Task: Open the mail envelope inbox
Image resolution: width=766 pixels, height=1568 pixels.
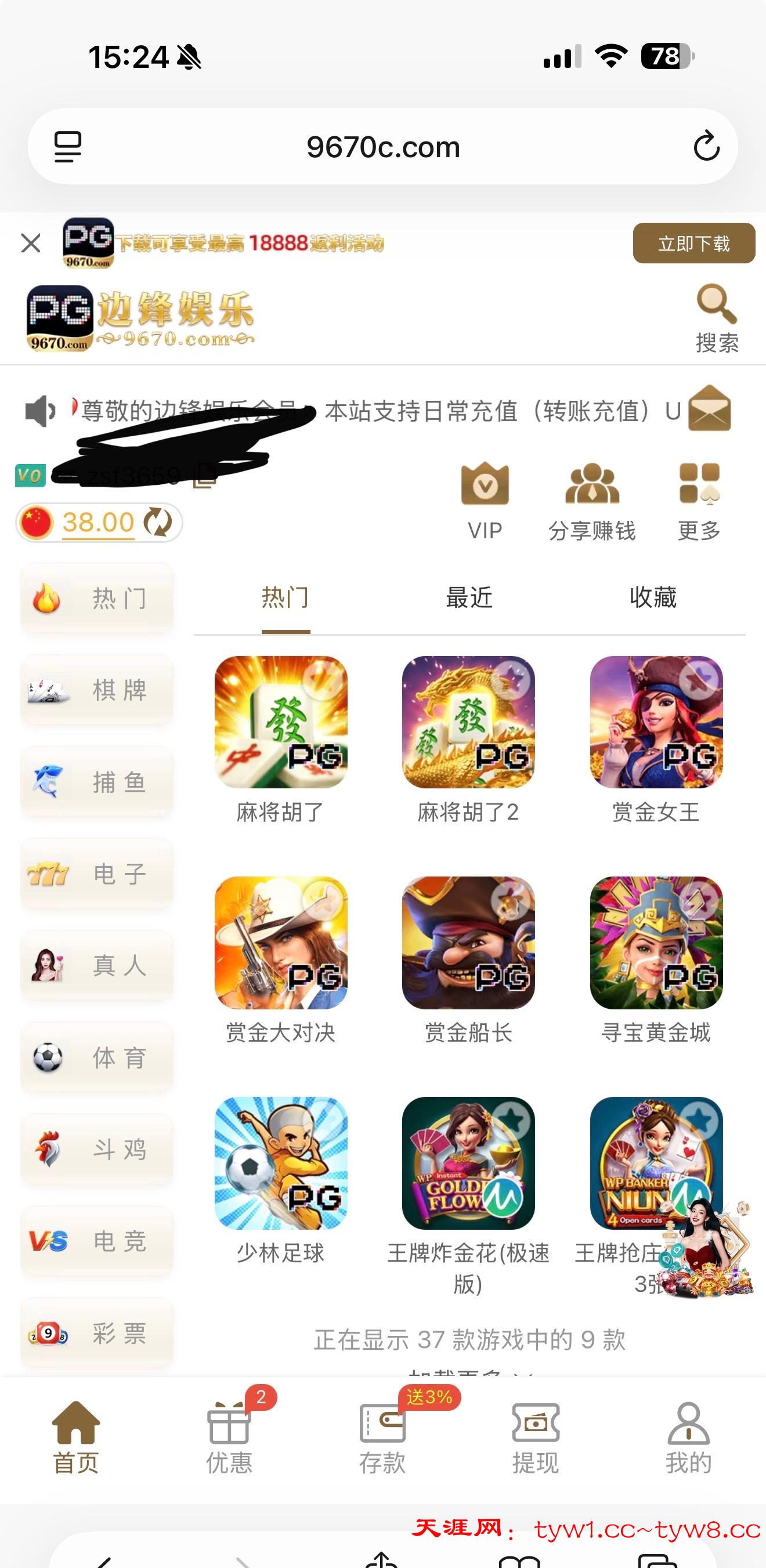Action: click(709, 408)
